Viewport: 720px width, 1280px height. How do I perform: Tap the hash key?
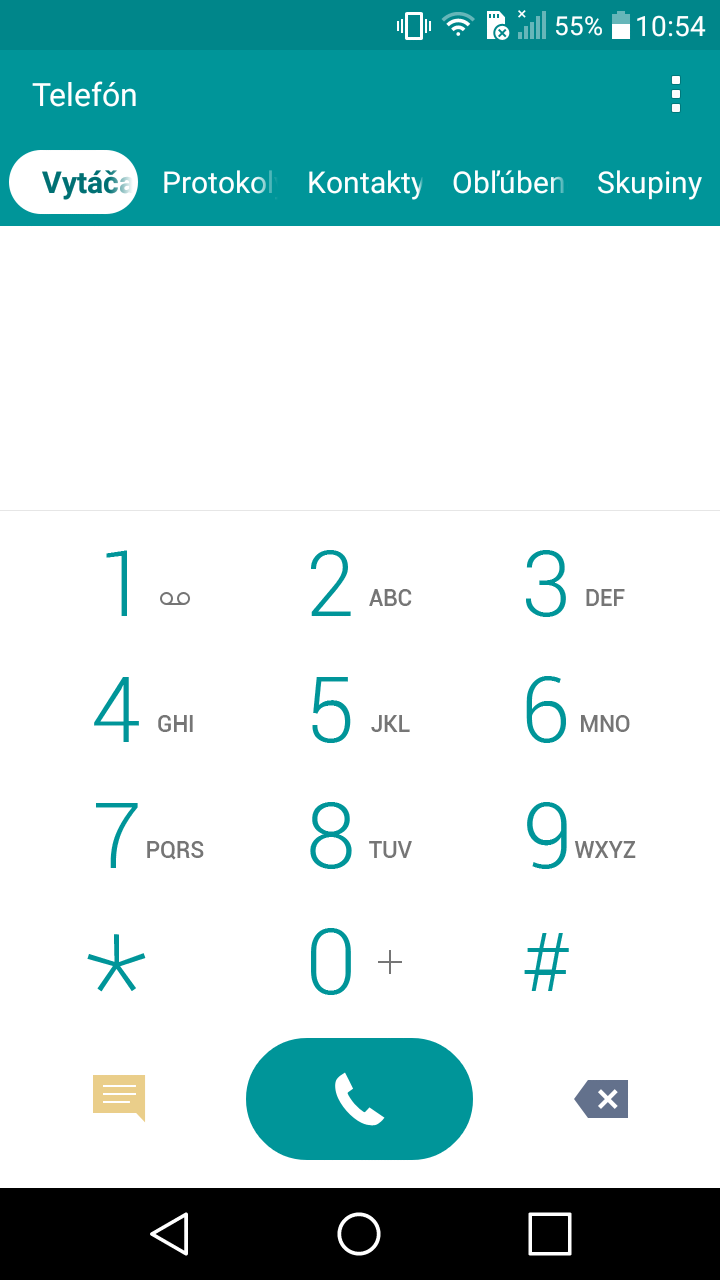(547, 962)
